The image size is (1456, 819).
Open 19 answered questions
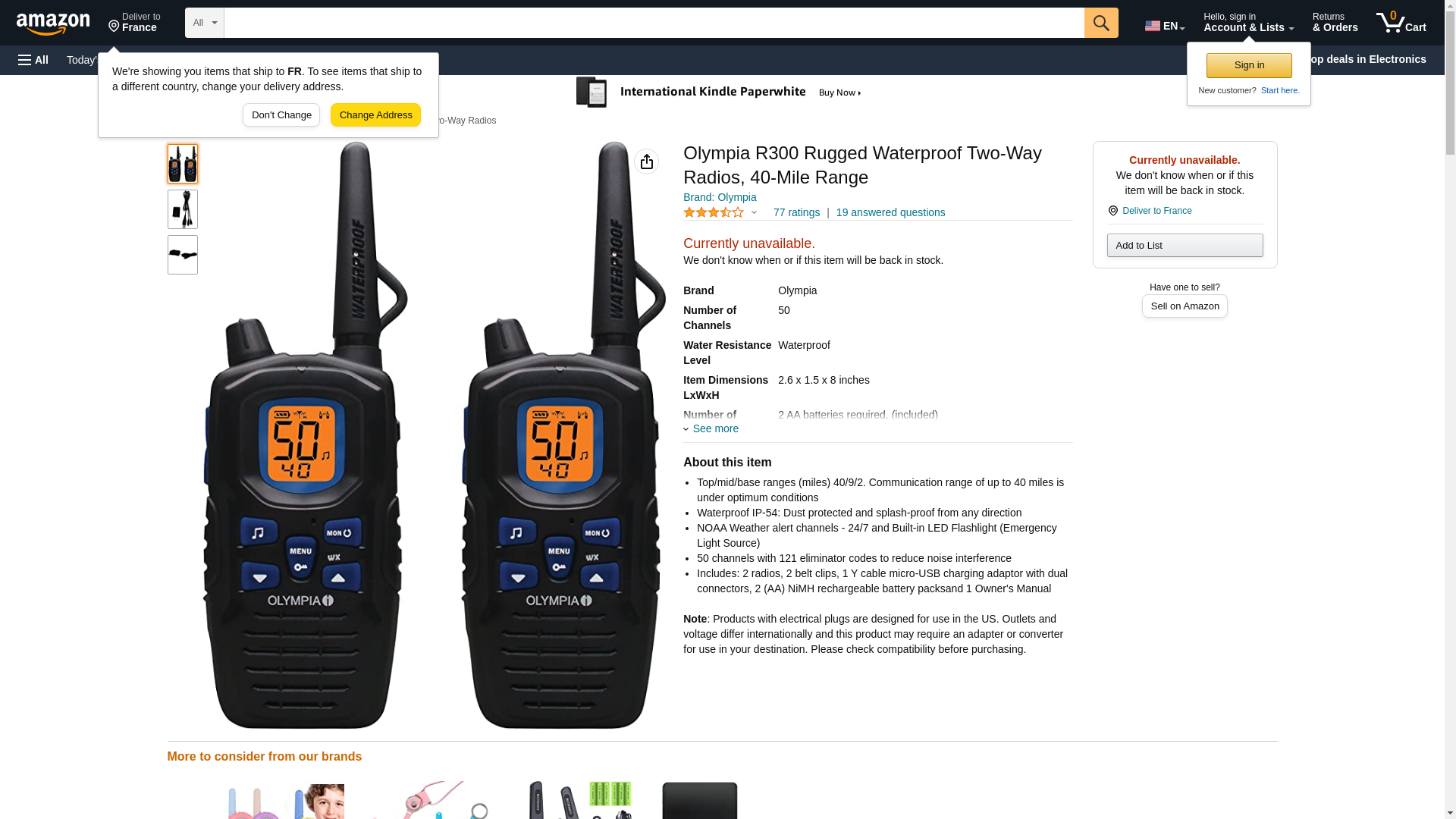pyautogui.click(x=890, y=212)
